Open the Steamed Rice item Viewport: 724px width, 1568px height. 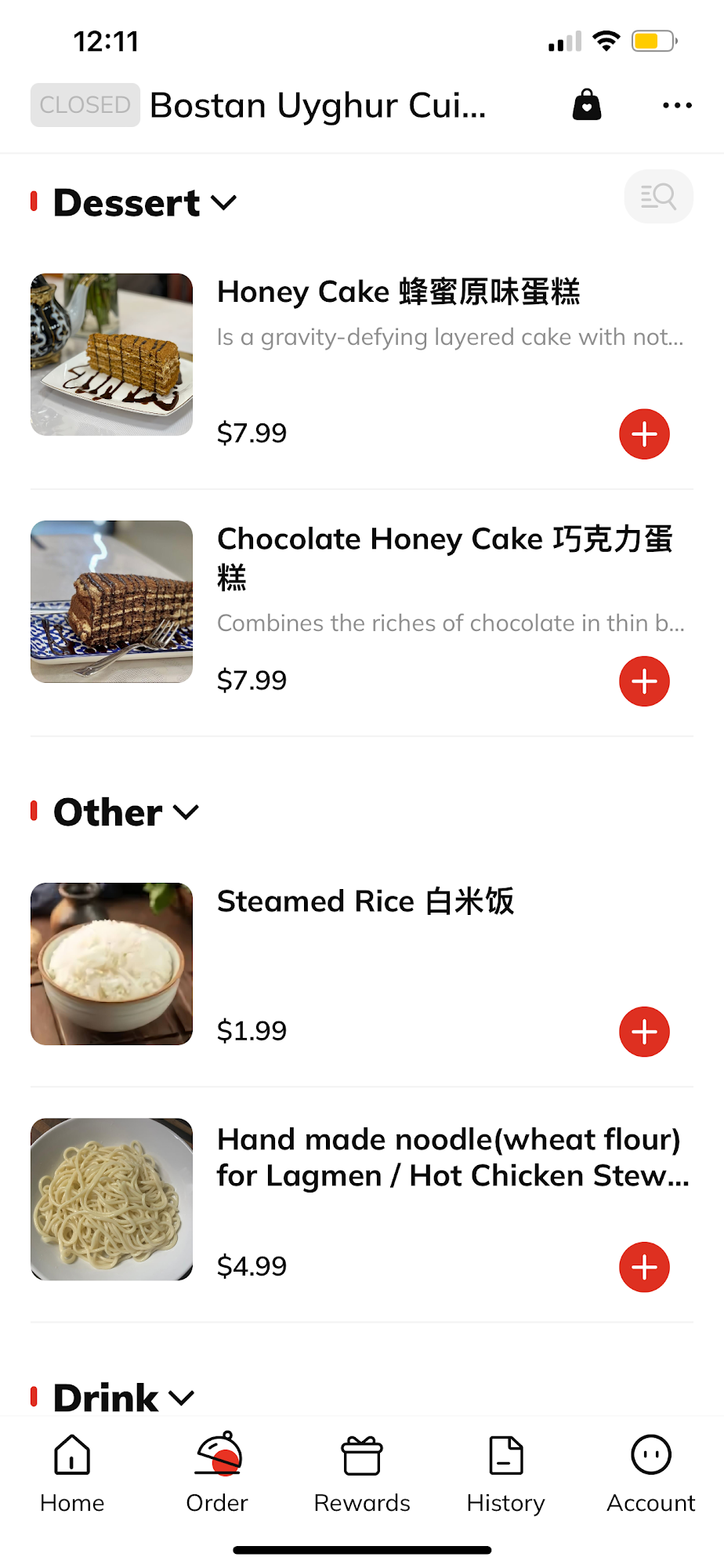tap(365, 902)
